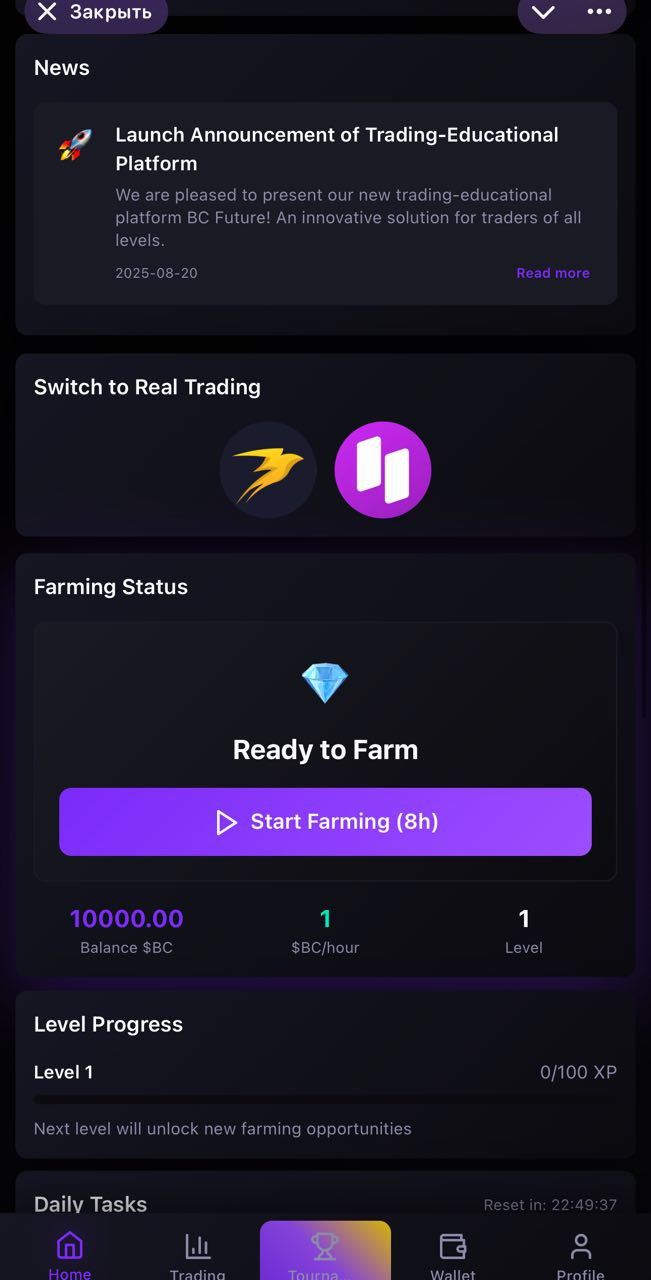Select the purple exchange logo icon
Image resolution: width=651 pixels, height=1280 pixels.
coord(382,470)
